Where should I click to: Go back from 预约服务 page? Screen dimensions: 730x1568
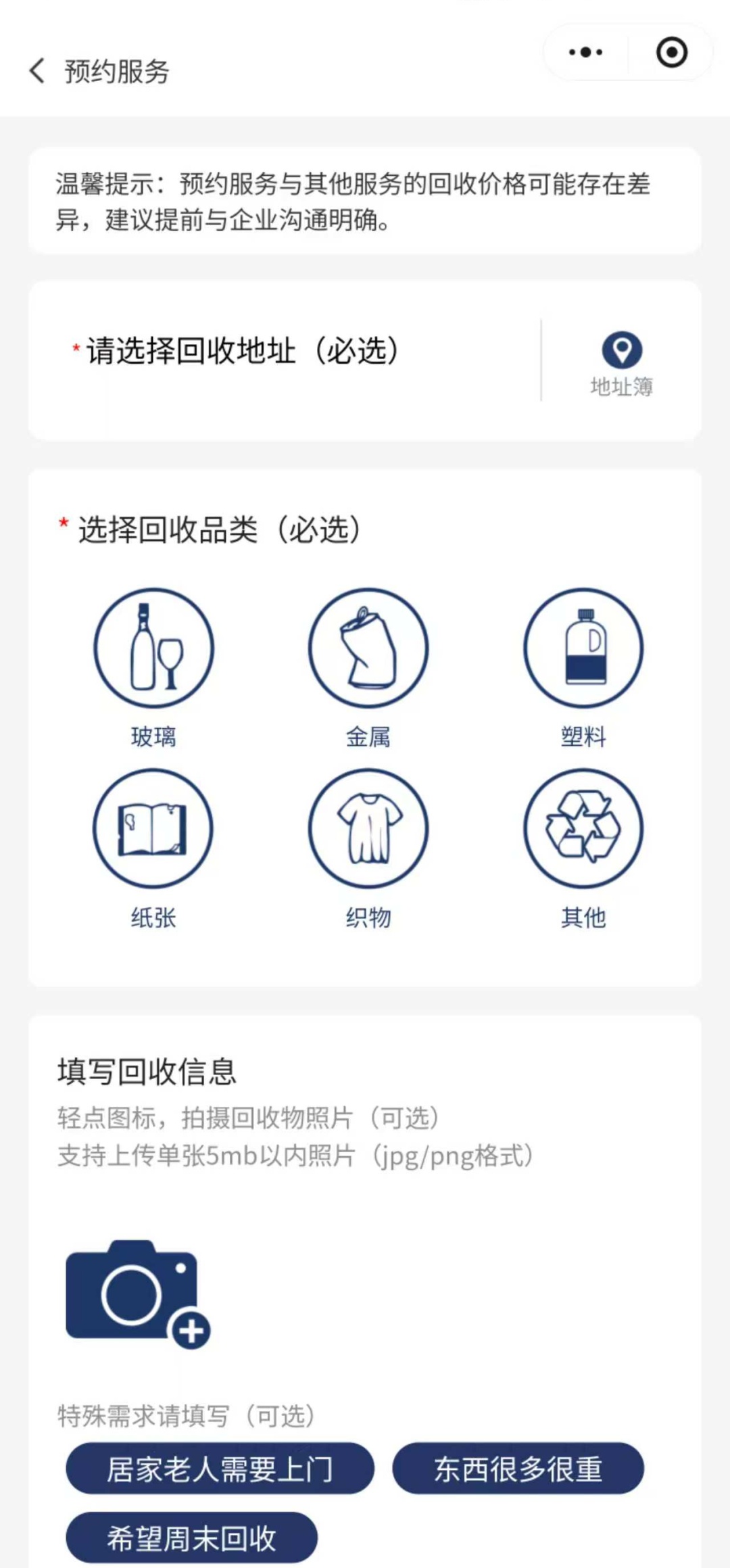click(38, 71)
